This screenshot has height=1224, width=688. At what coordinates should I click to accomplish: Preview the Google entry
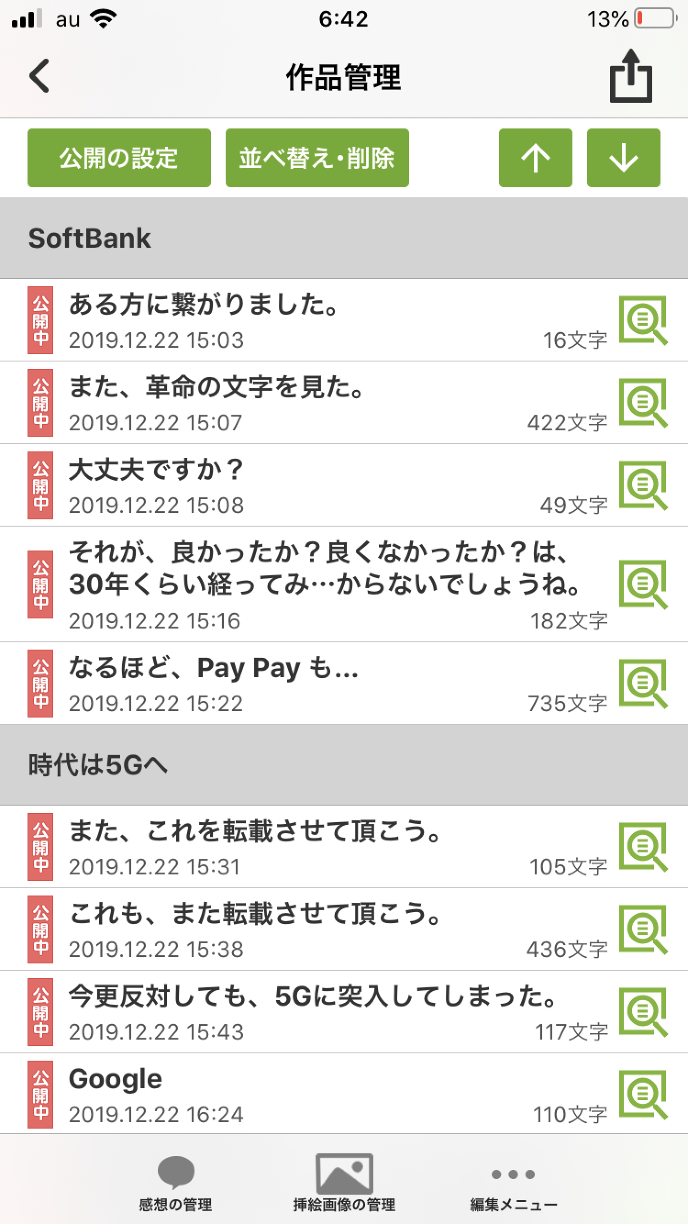(x=643, y=1094)
